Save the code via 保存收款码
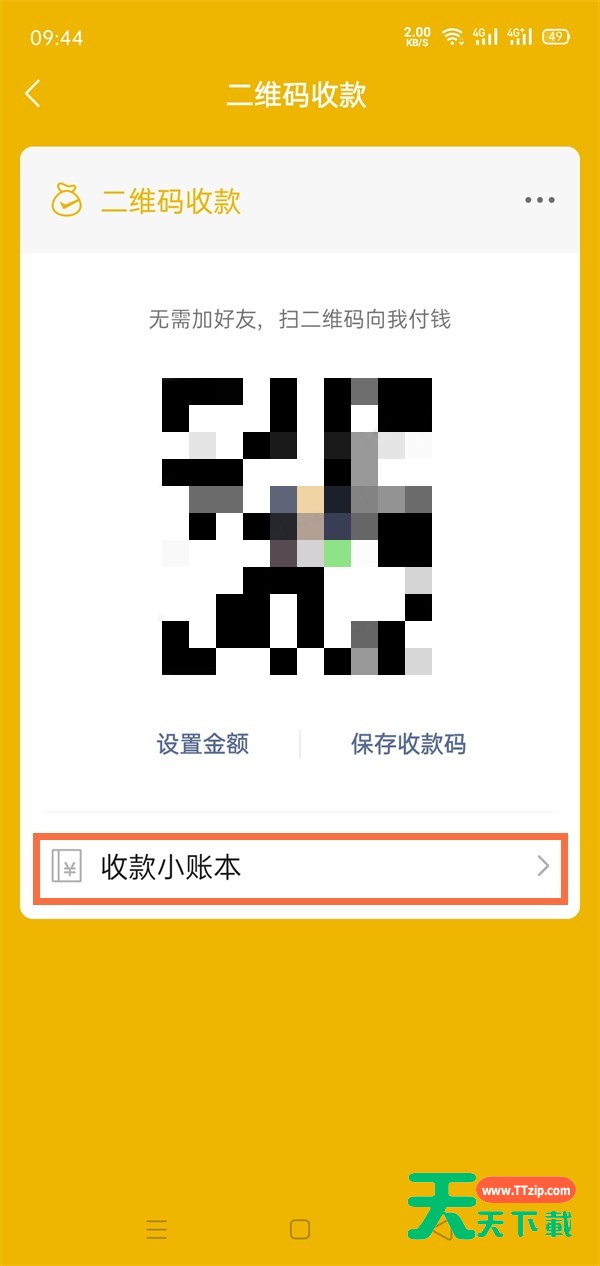Viewport: 600px width, 1266px height. click(408, 744)
